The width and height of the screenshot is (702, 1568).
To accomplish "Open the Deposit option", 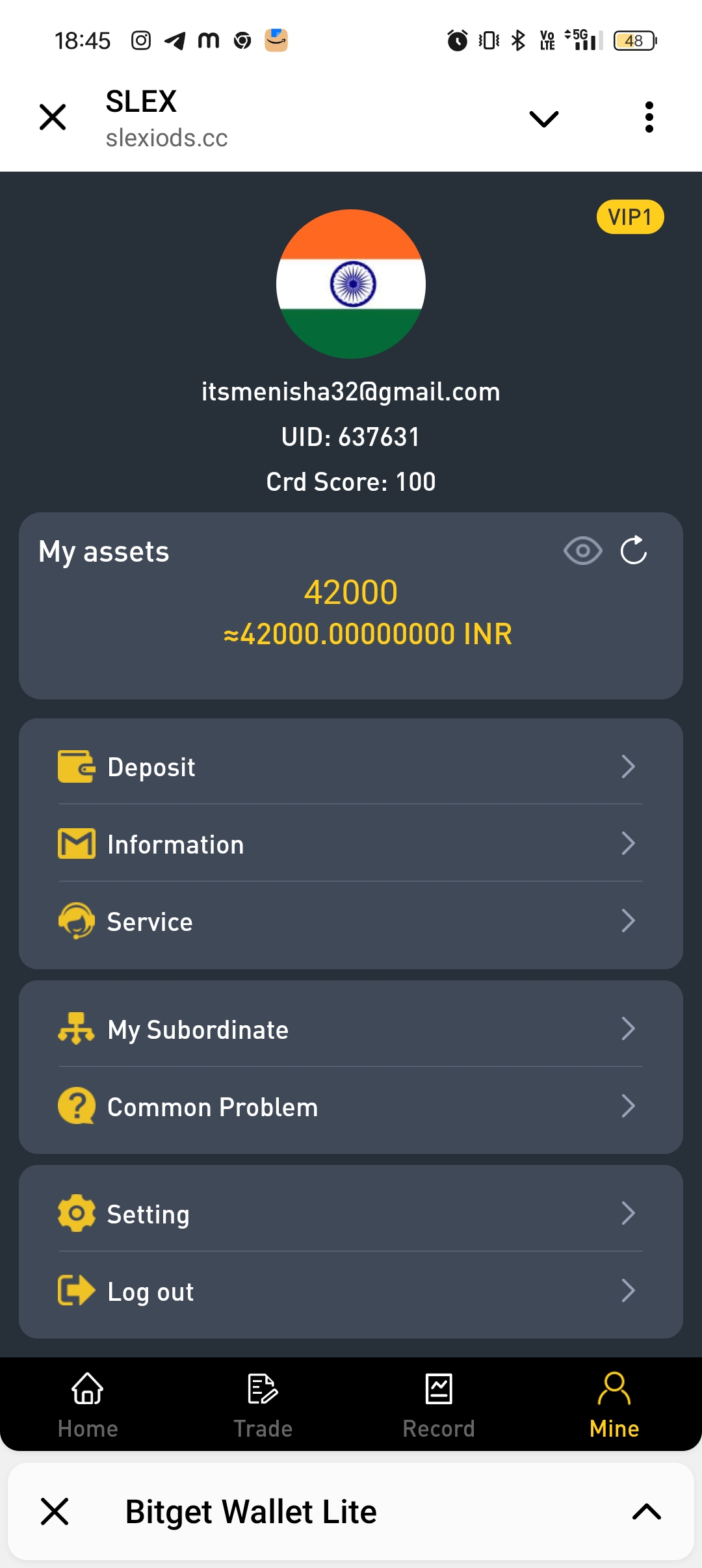I will coord(351,767).
